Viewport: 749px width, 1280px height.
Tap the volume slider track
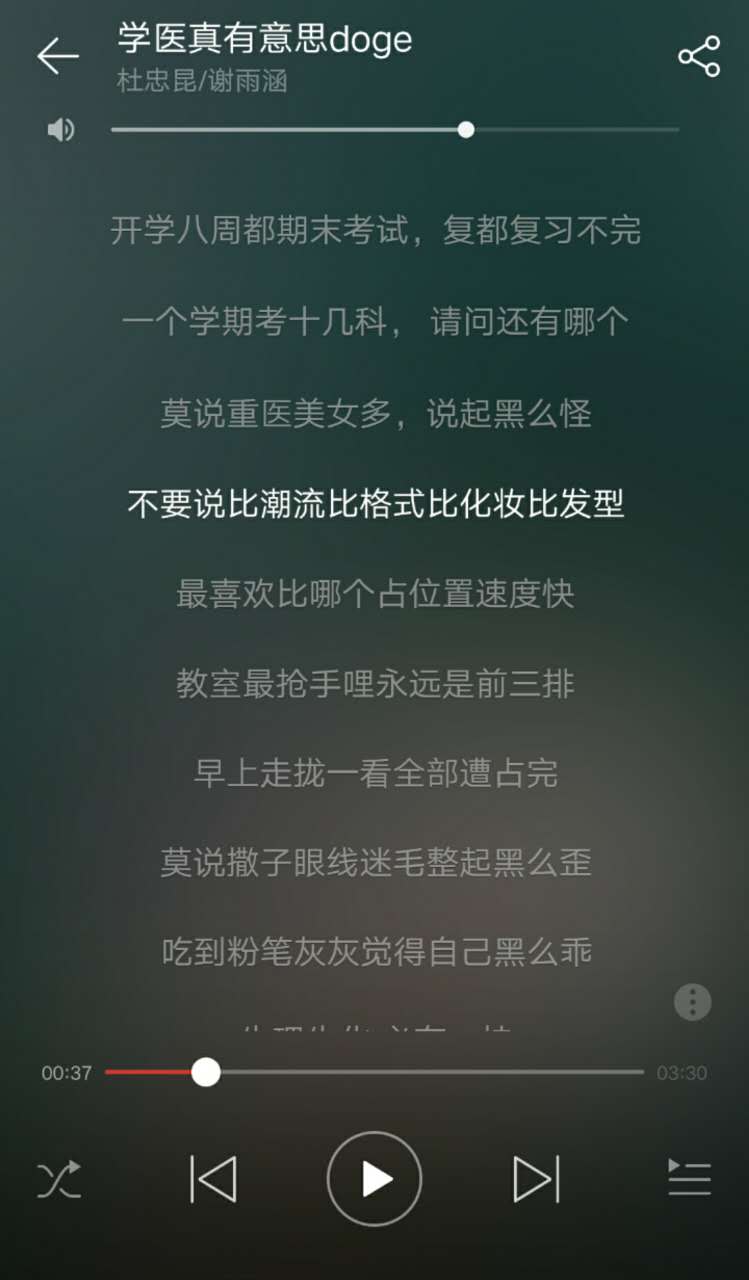[x=395, y=130]
